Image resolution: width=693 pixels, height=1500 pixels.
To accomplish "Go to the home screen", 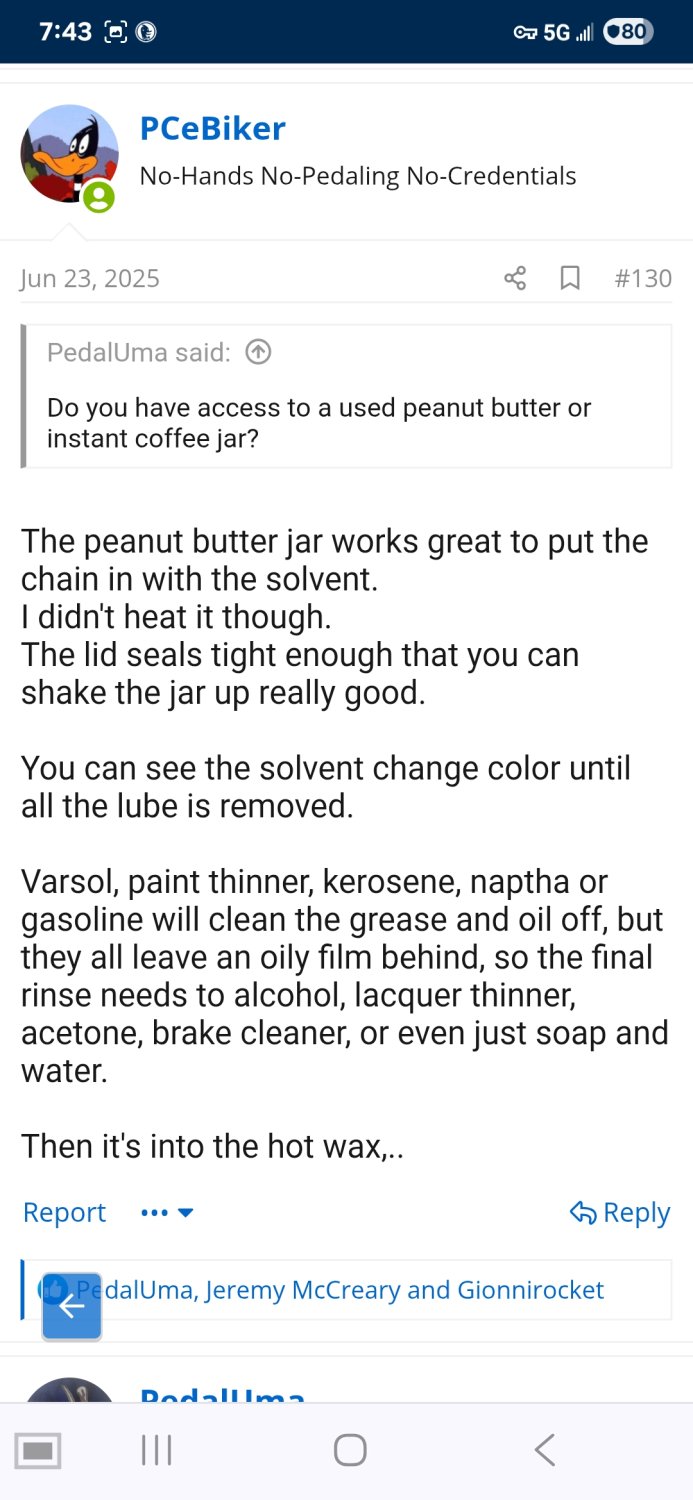I will tap(350, 1449).
